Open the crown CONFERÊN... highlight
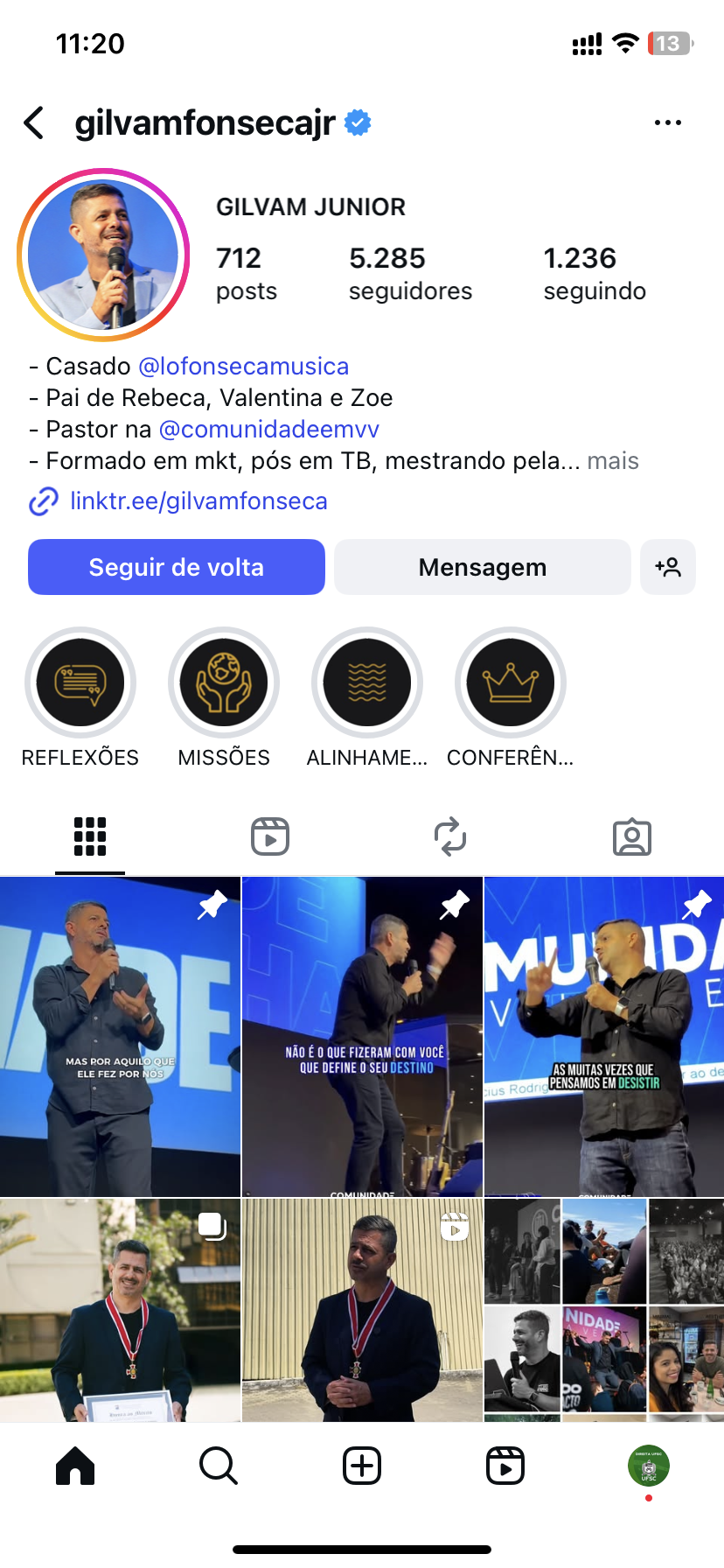The height and width of the screenshot is (1568, 724). click(511, 682)
